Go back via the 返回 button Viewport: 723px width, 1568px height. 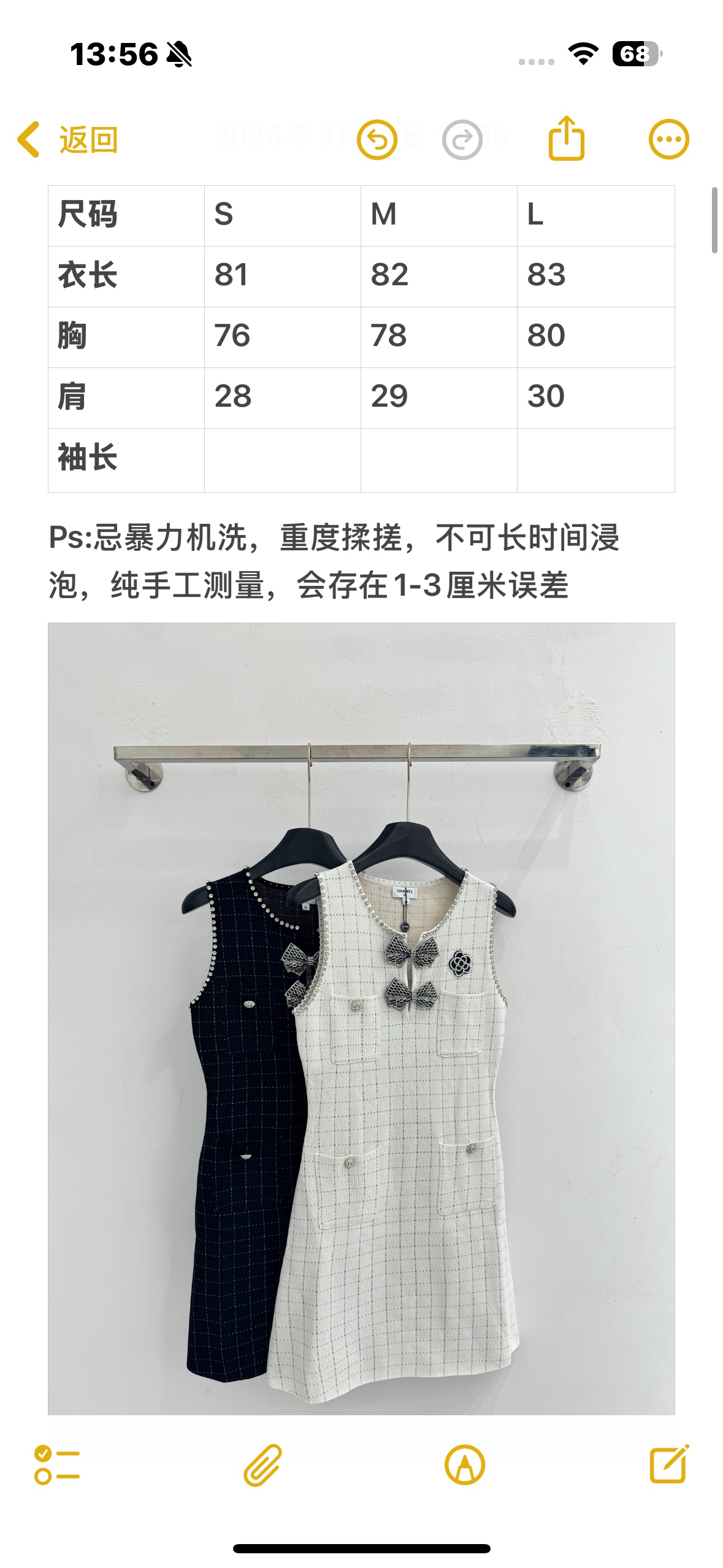(68, 140)
